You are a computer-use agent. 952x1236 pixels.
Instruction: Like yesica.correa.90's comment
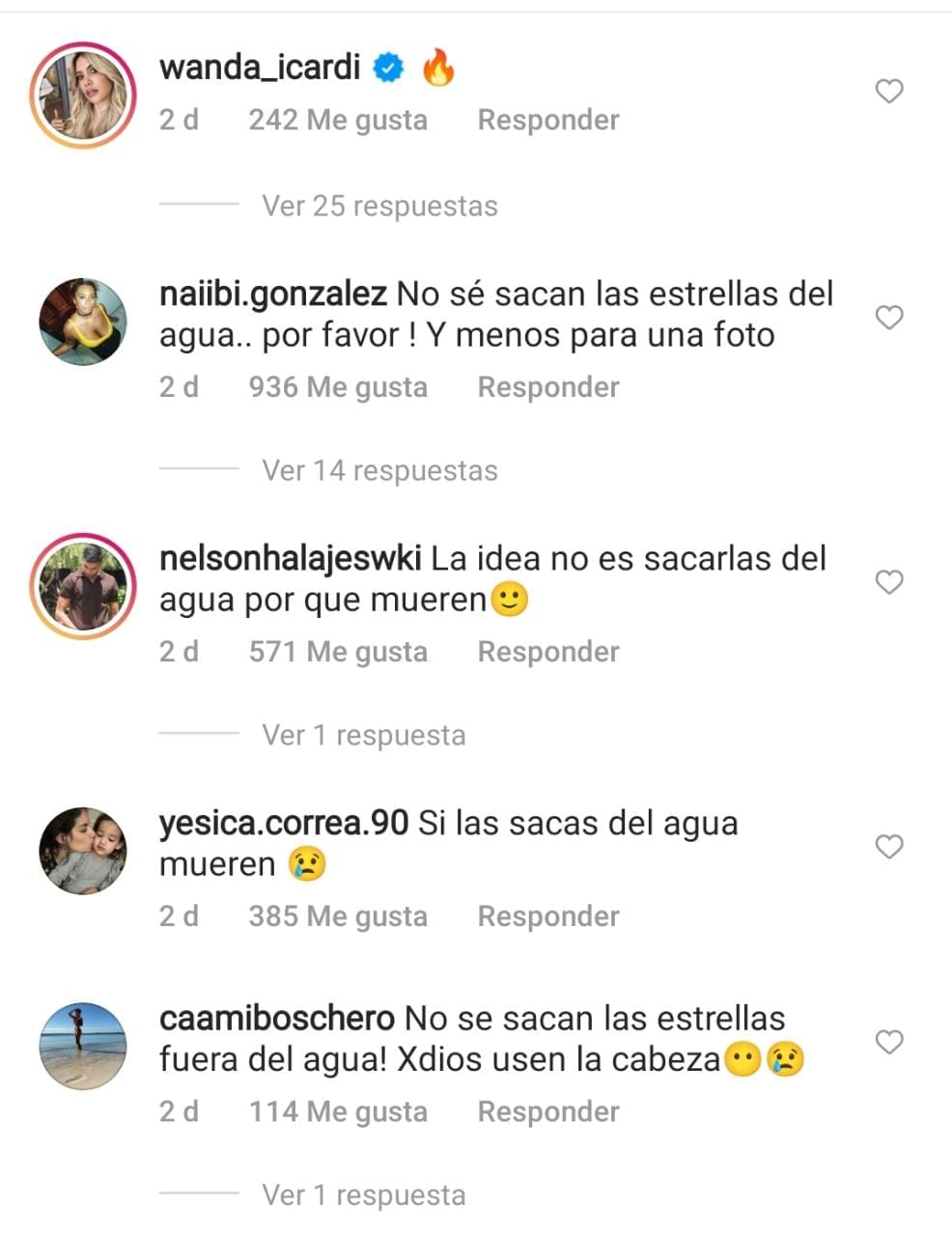[x=888, y=847]
